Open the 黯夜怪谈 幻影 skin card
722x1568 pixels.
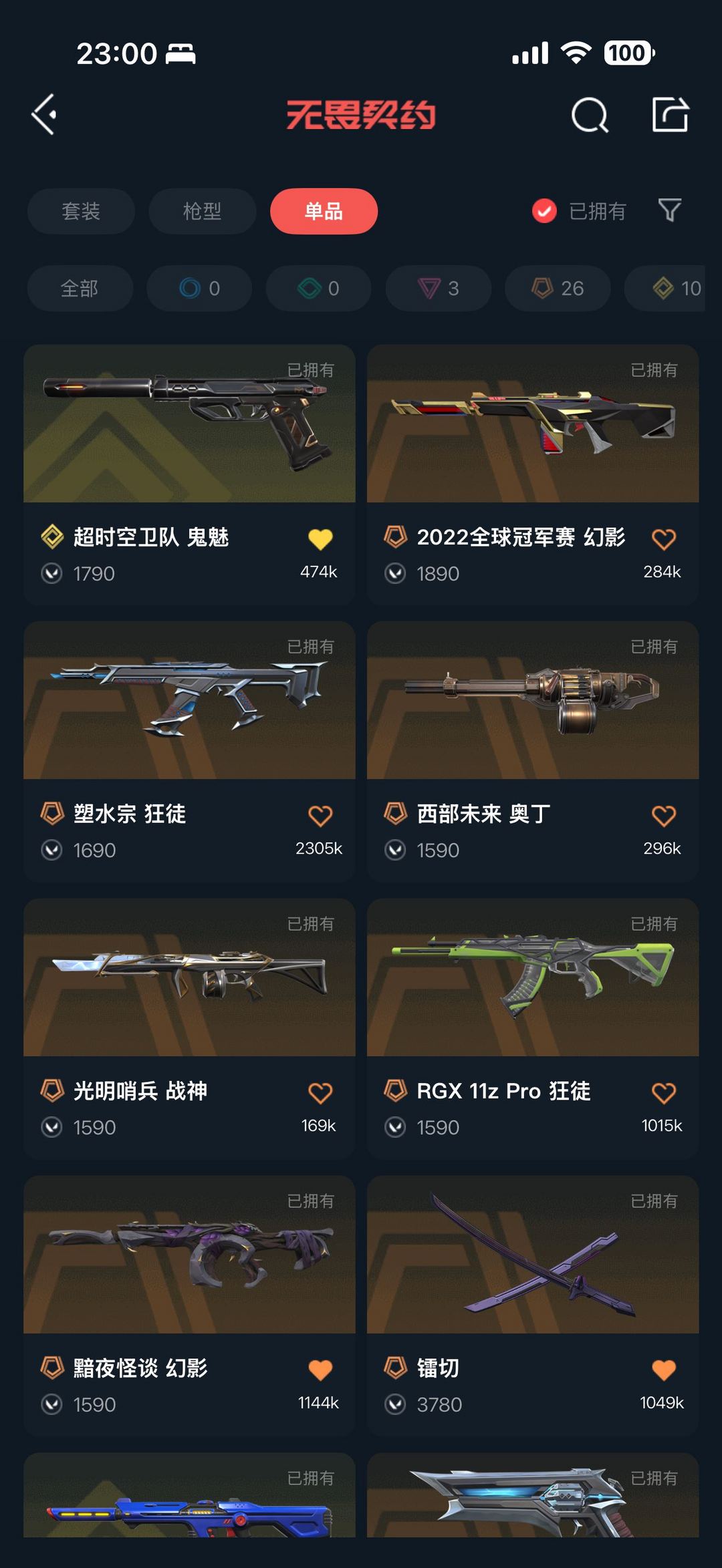(189, 1255)
